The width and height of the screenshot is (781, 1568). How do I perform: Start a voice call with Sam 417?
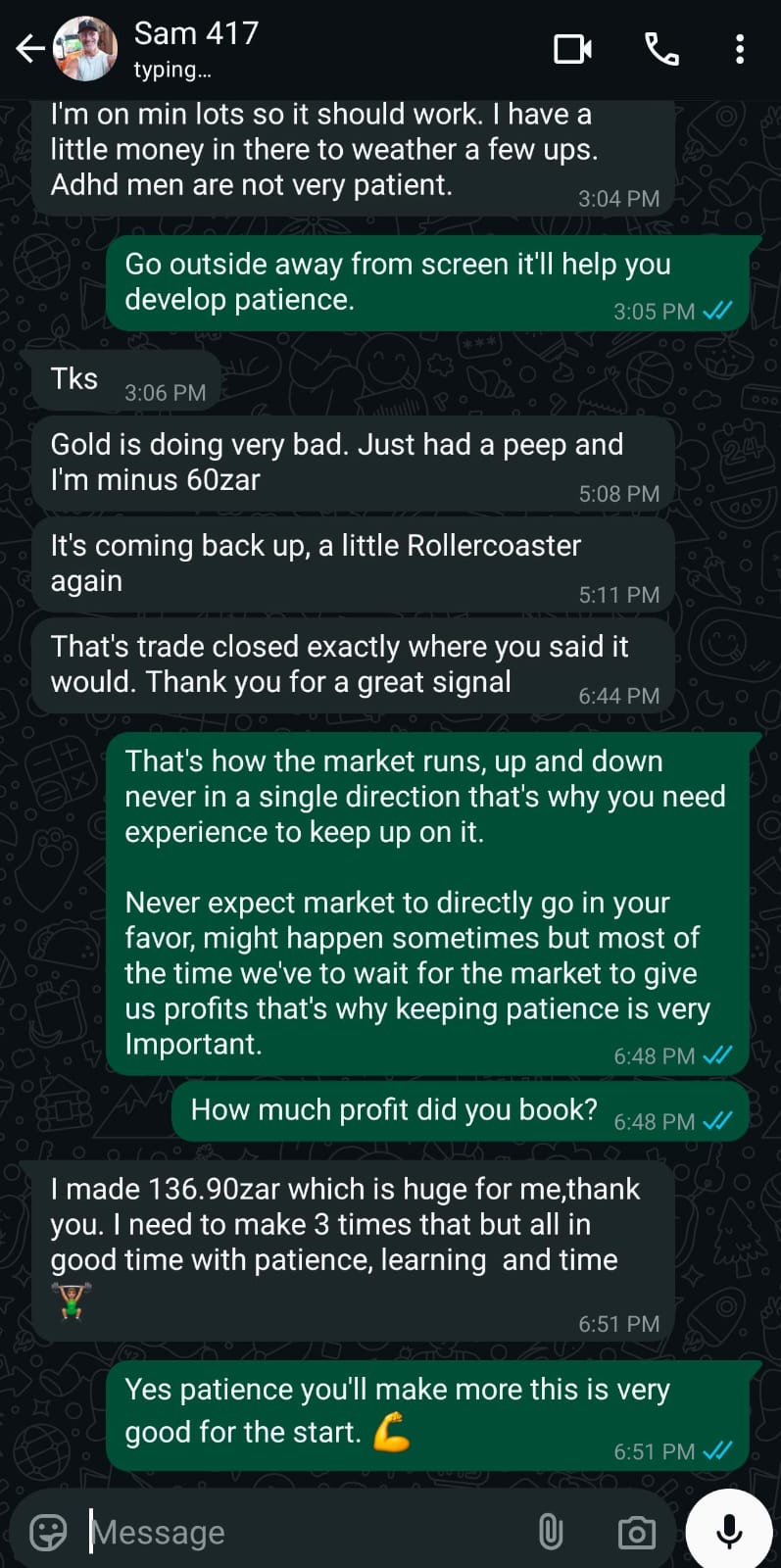click(661, 49)
